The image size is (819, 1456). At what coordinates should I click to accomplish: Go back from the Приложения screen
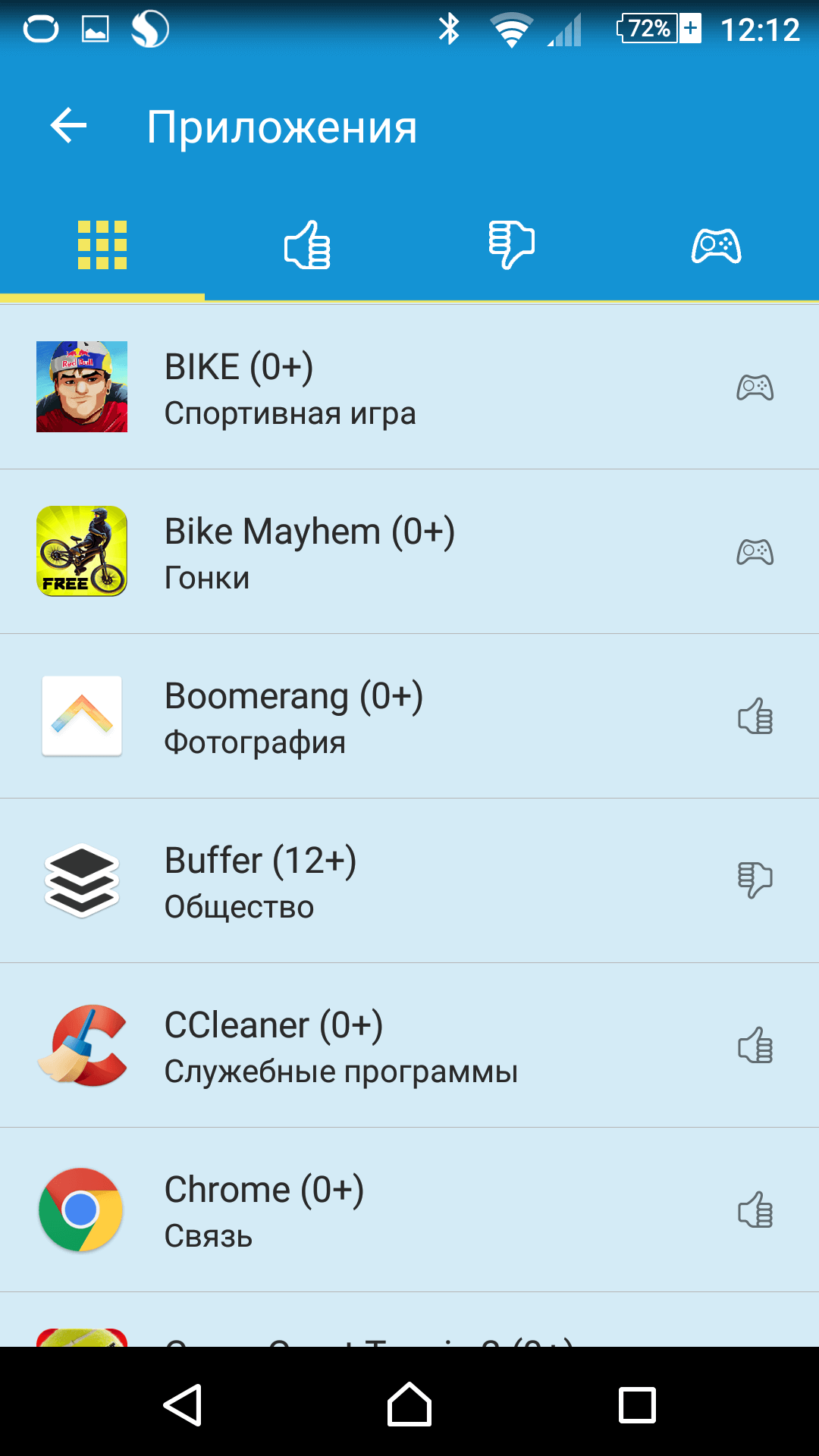(69, 126)
